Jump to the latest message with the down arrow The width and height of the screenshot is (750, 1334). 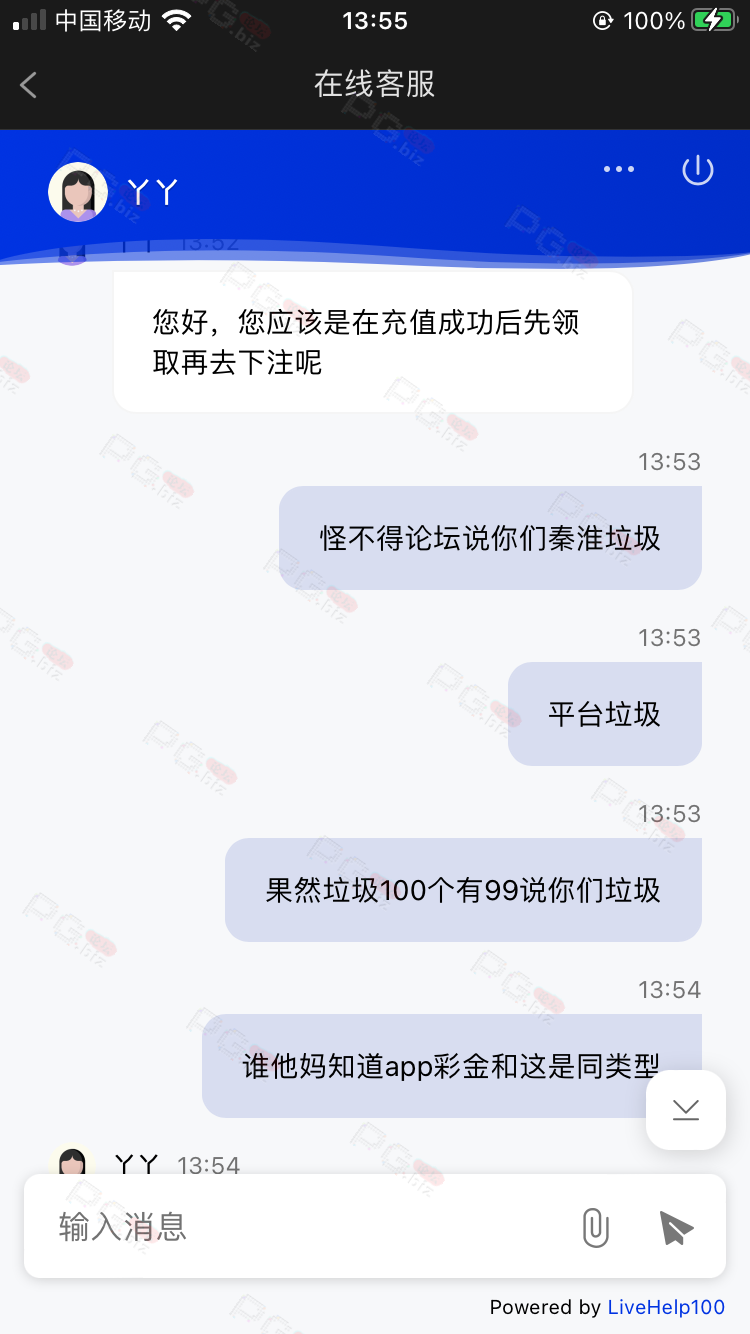pos(686,1110)
